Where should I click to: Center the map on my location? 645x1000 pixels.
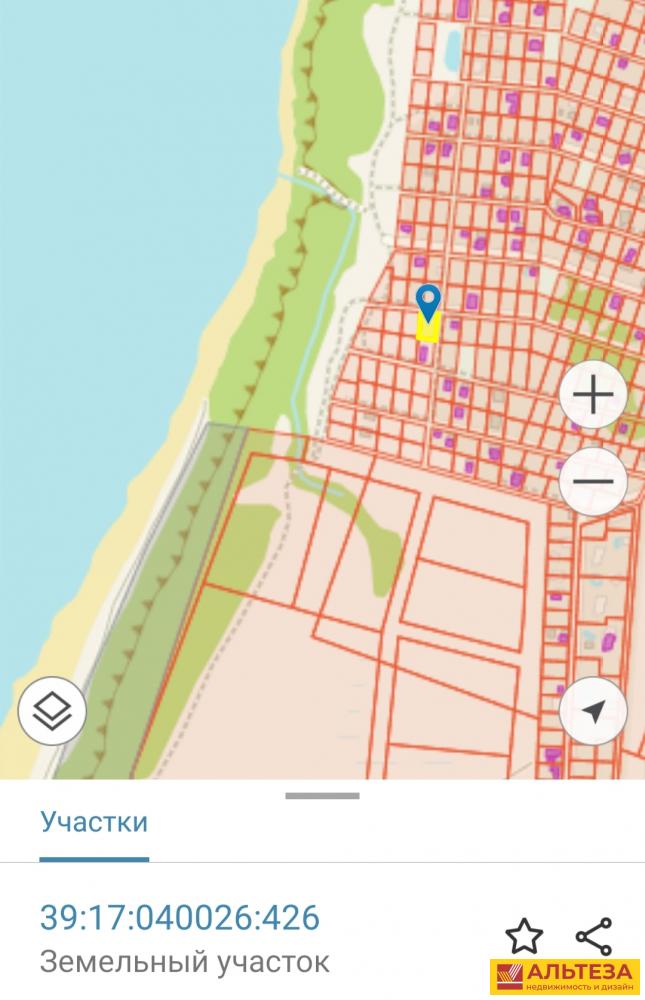coord(593,711)
